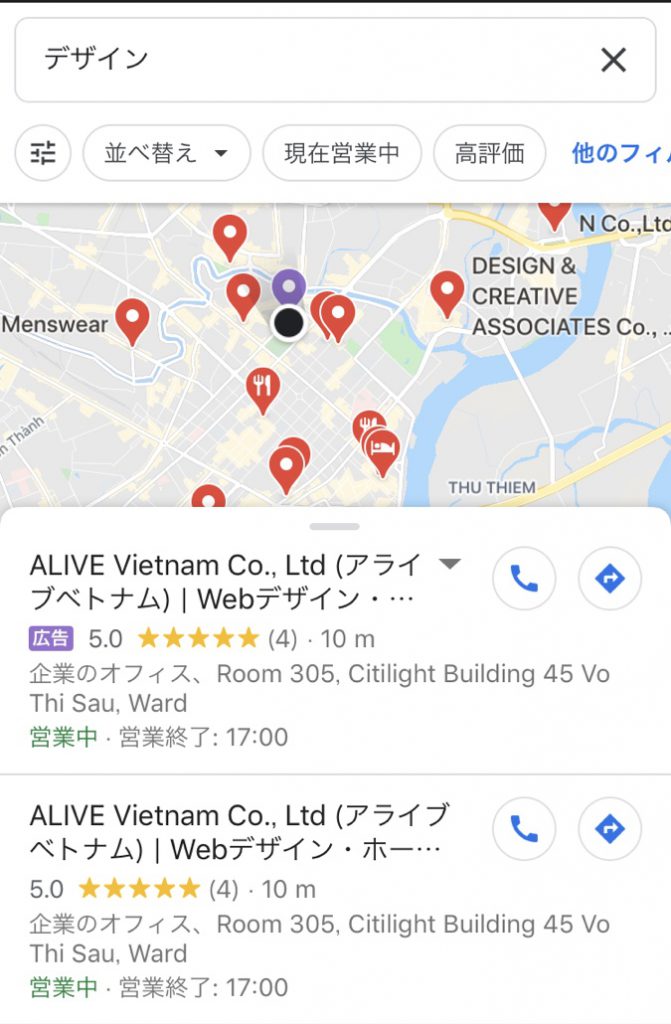Select the restaurant pin on the map
This screenshot has width=671, height=1024.
click(262, 386)
